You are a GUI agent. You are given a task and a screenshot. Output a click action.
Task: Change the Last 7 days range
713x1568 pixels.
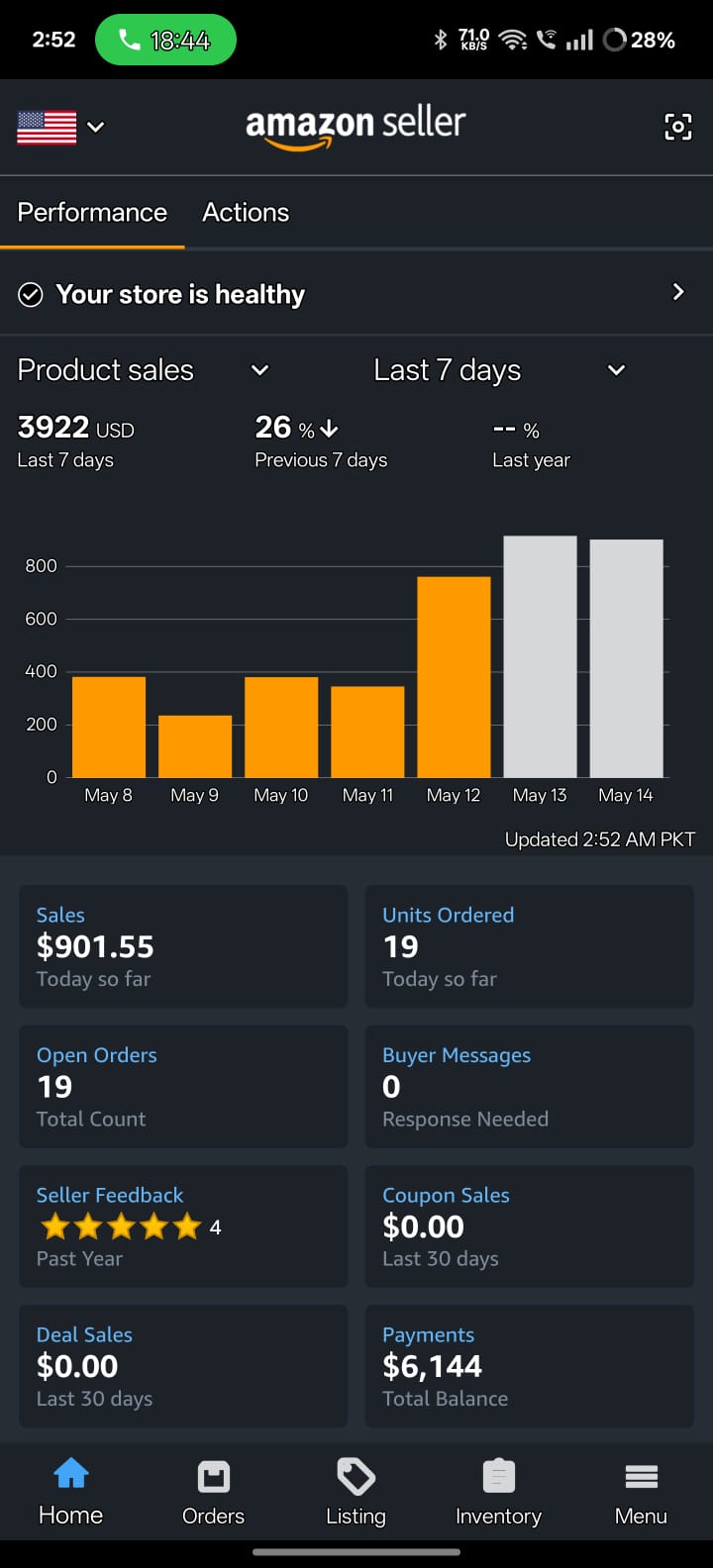(x=498, y=370)
